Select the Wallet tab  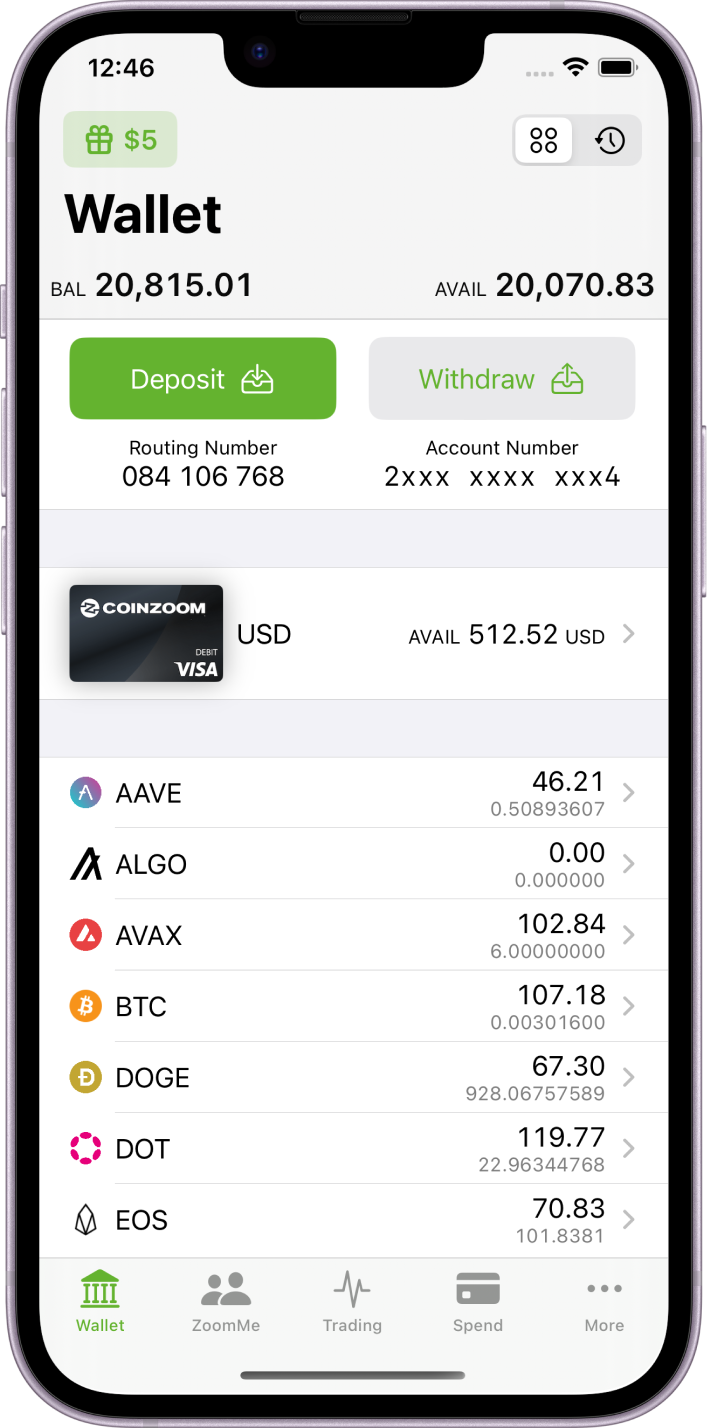100,1302
